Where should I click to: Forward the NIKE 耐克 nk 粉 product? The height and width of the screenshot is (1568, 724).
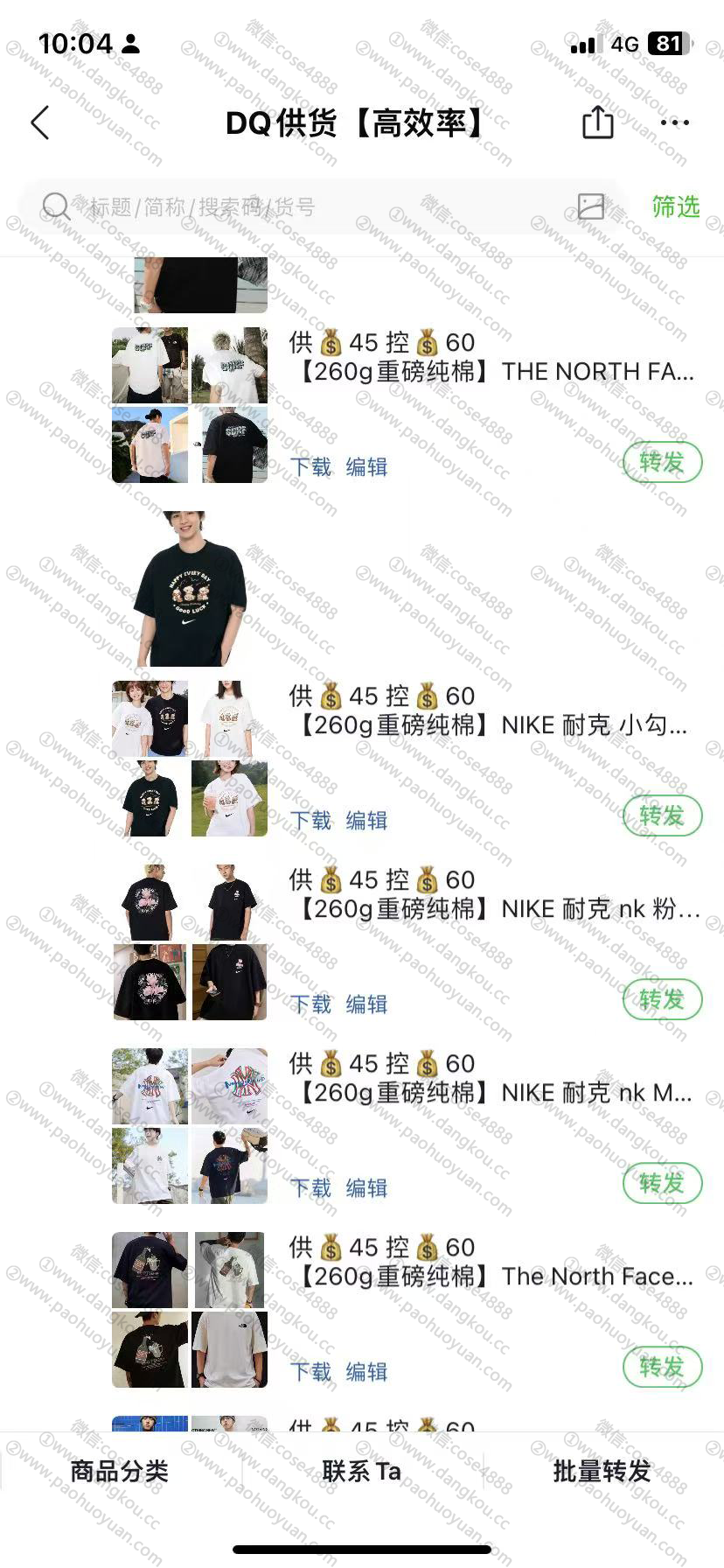tap(662, 999)
